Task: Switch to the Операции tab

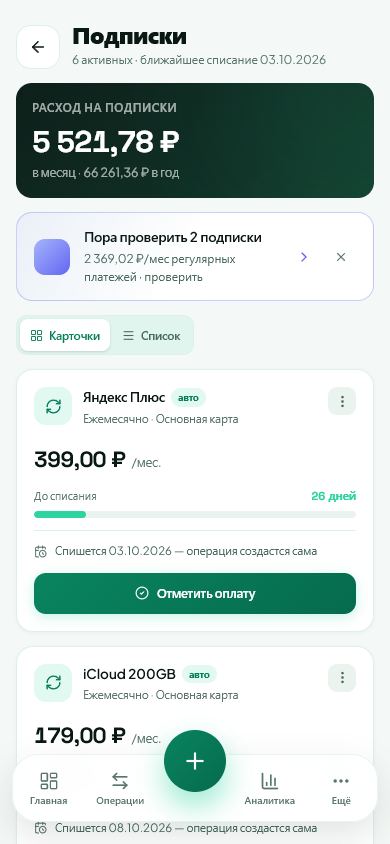Action: pos(120,789)
